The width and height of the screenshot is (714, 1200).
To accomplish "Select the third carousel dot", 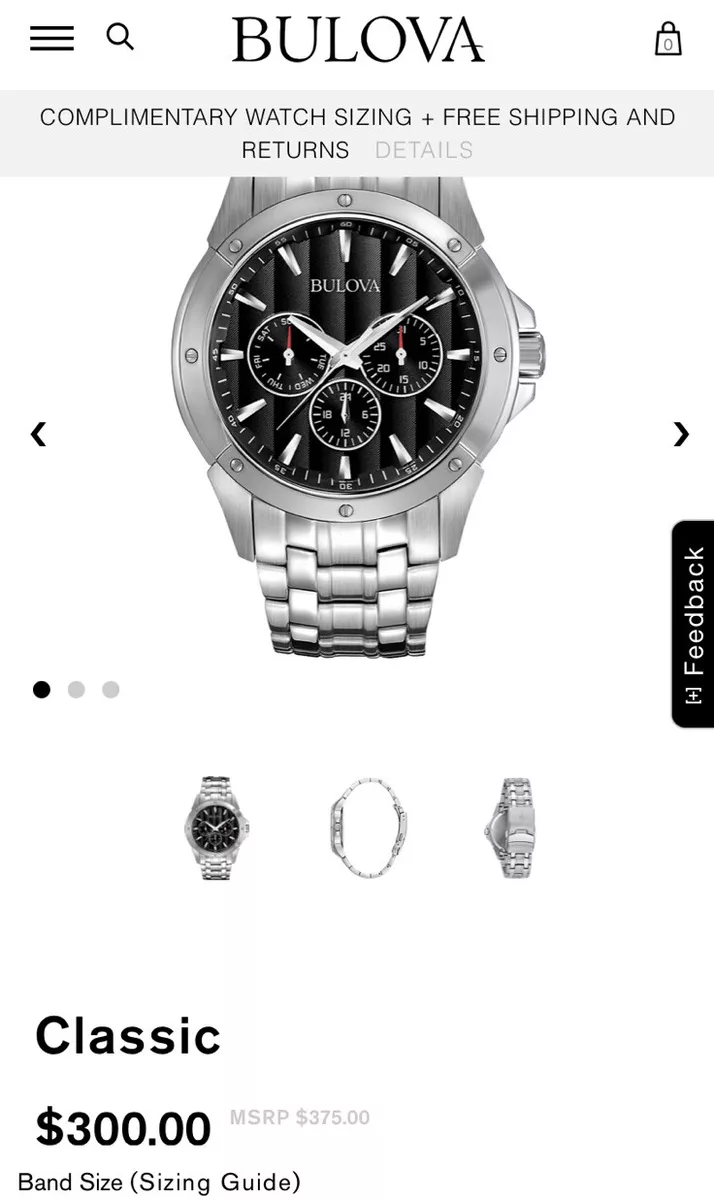I will (111, 689).
